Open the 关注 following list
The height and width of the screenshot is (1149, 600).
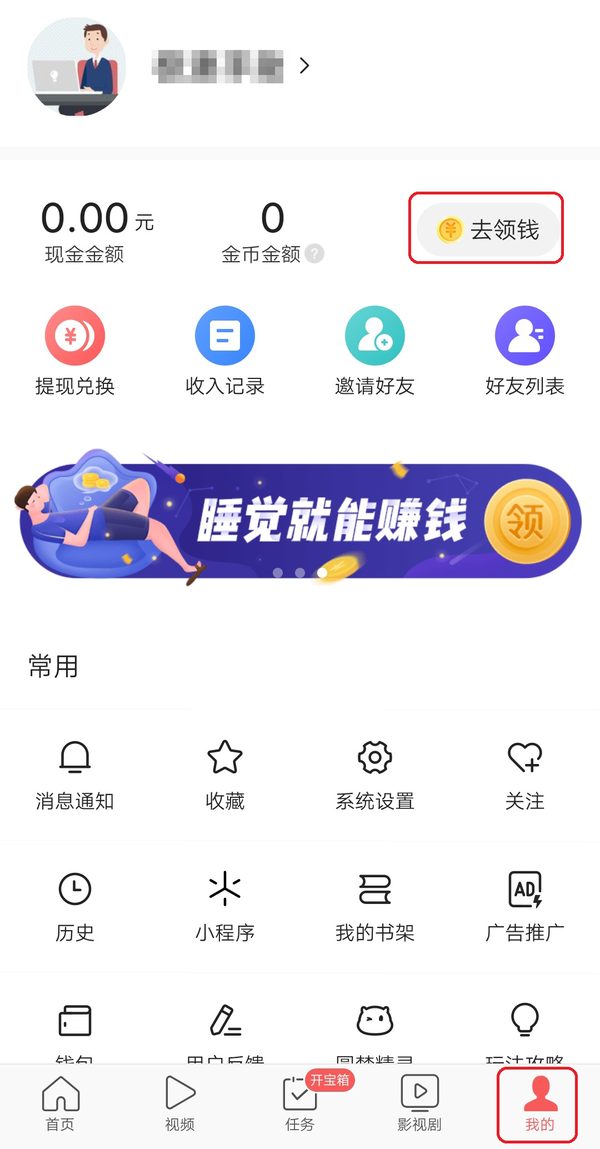(x=525, y=775)
